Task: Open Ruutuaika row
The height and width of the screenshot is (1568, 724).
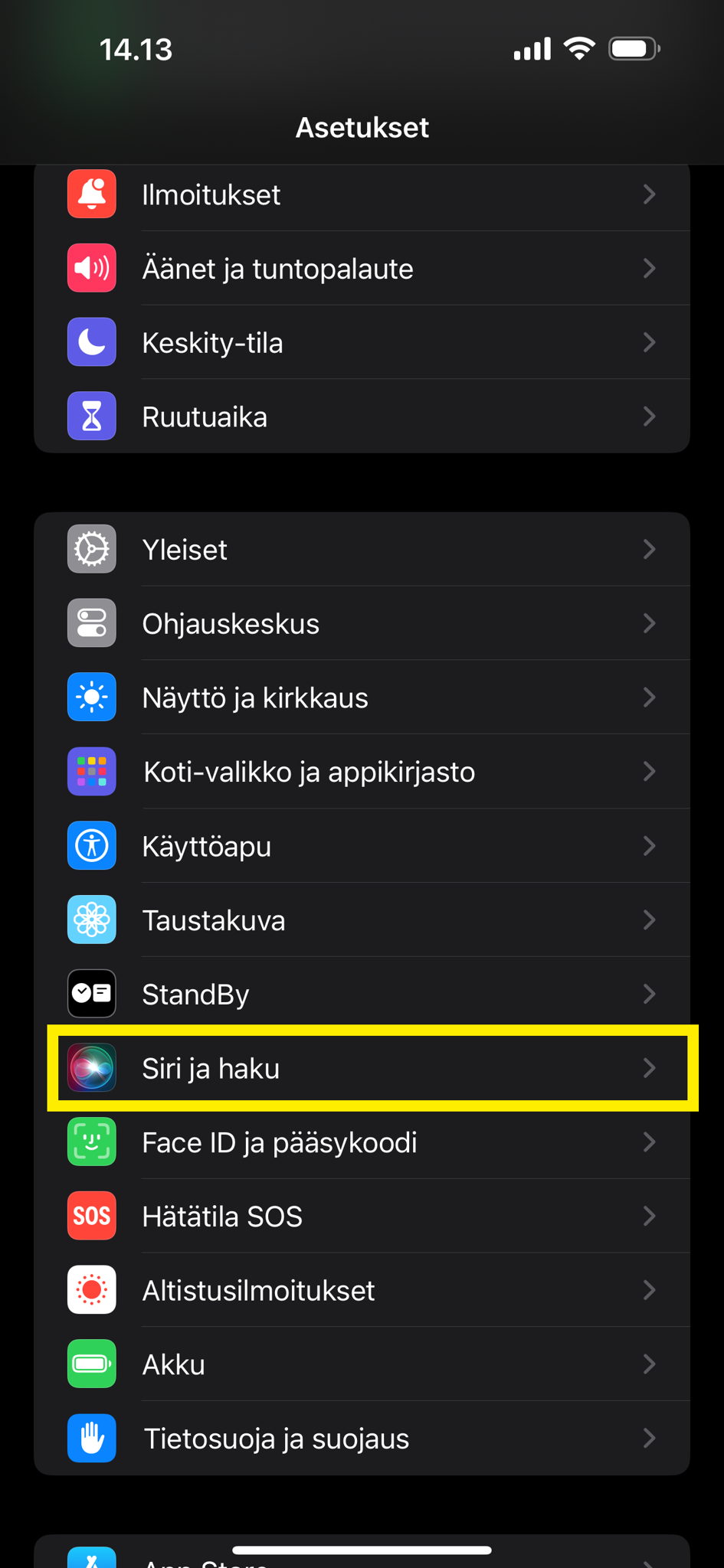Action: (x=362, y=417)
